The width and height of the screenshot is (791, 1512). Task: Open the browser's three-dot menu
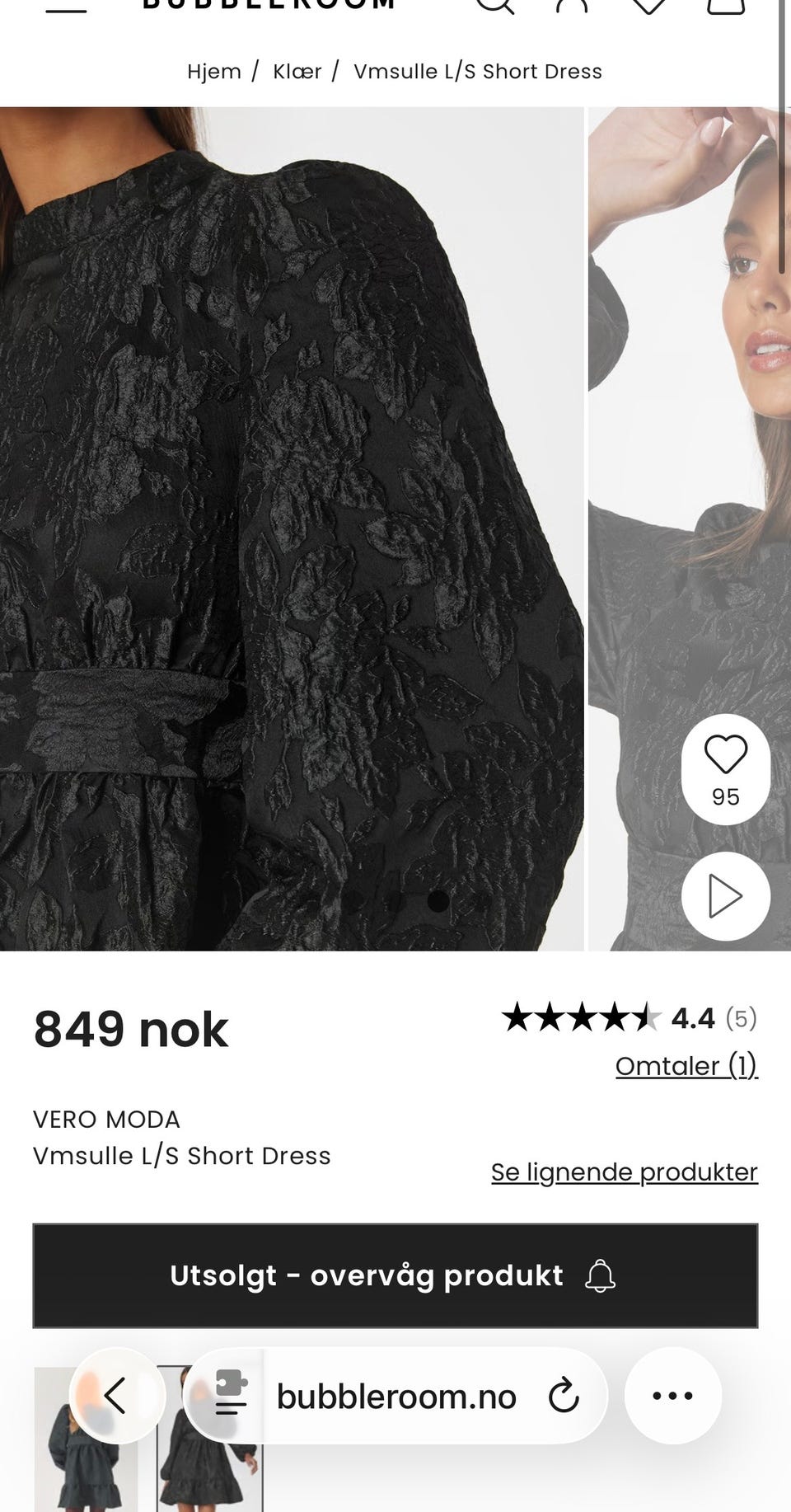672,1396
